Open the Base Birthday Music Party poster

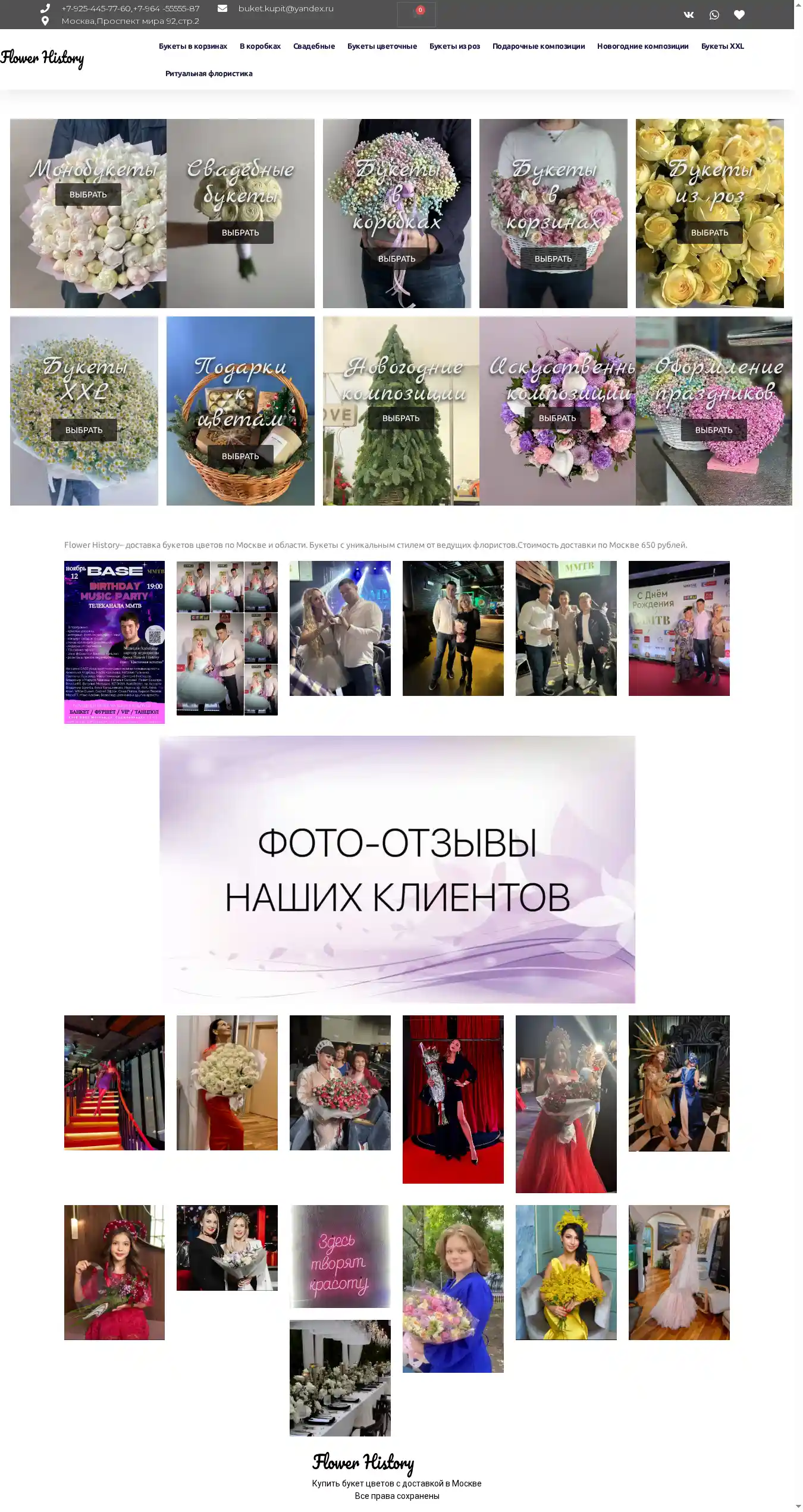114,642
